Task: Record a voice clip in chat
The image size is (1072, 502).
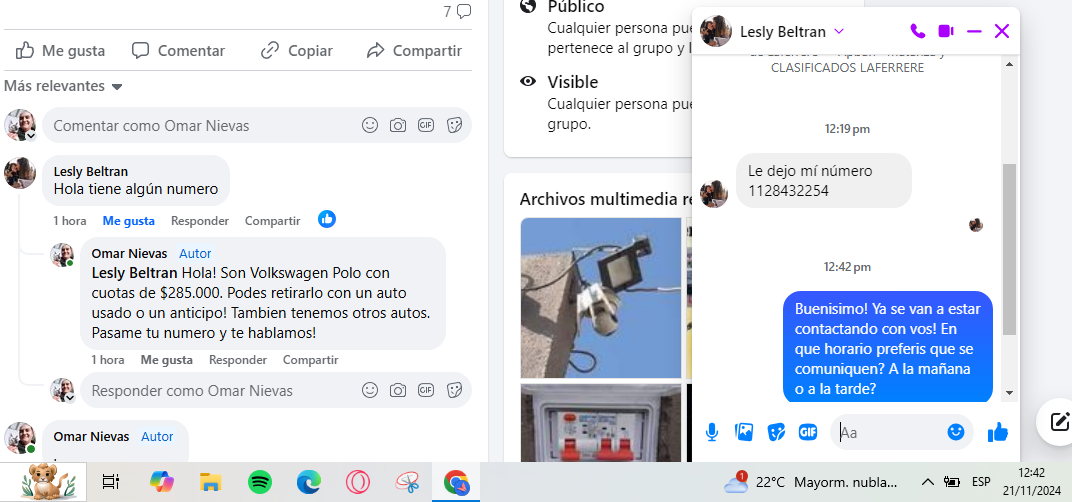Action: pyautogui.click(x=712, y=432)
